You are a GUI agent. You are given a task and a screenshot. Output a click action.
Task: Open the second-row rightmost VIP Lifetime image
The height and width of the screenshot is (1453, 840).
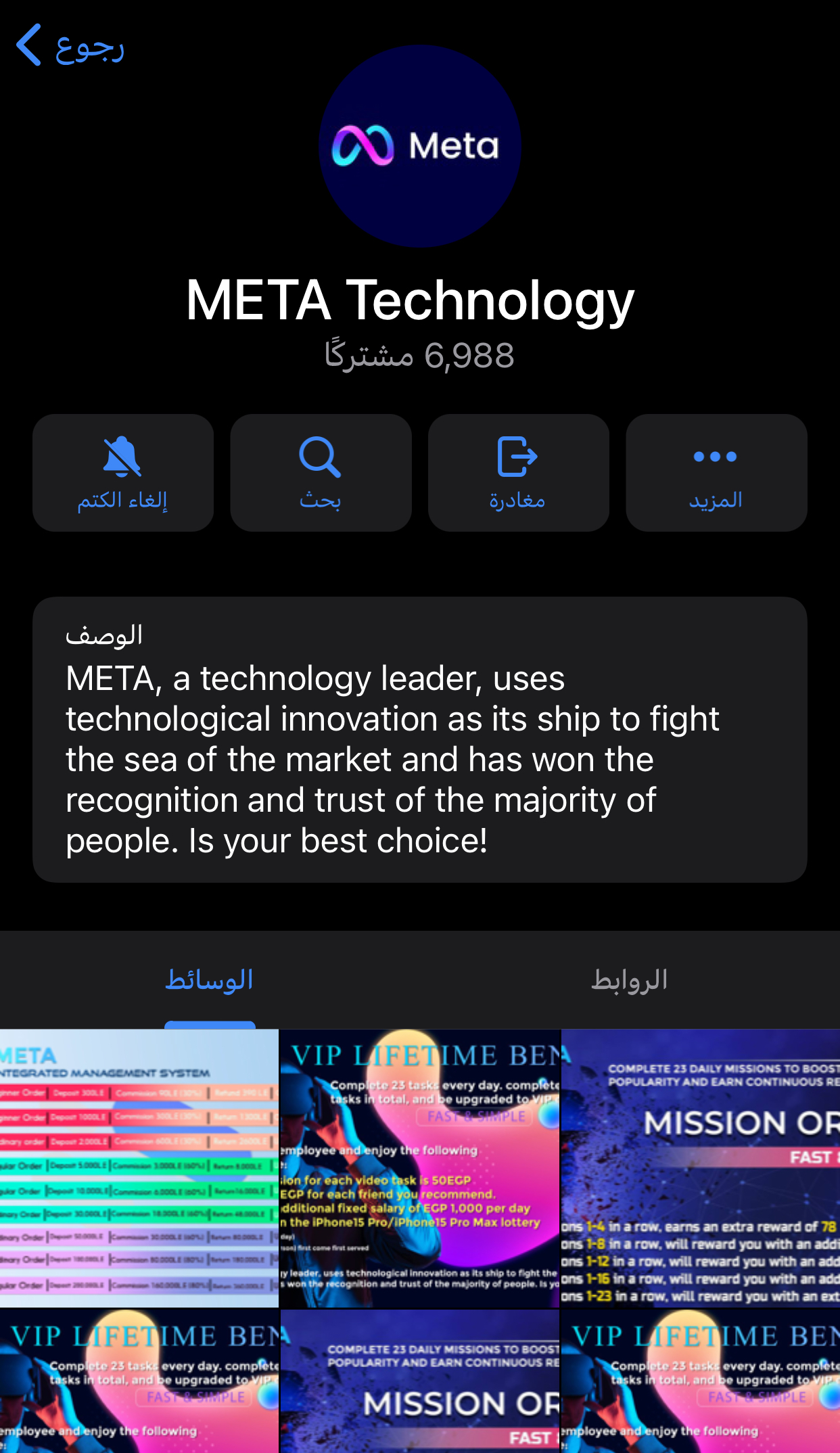(701, 1381)
